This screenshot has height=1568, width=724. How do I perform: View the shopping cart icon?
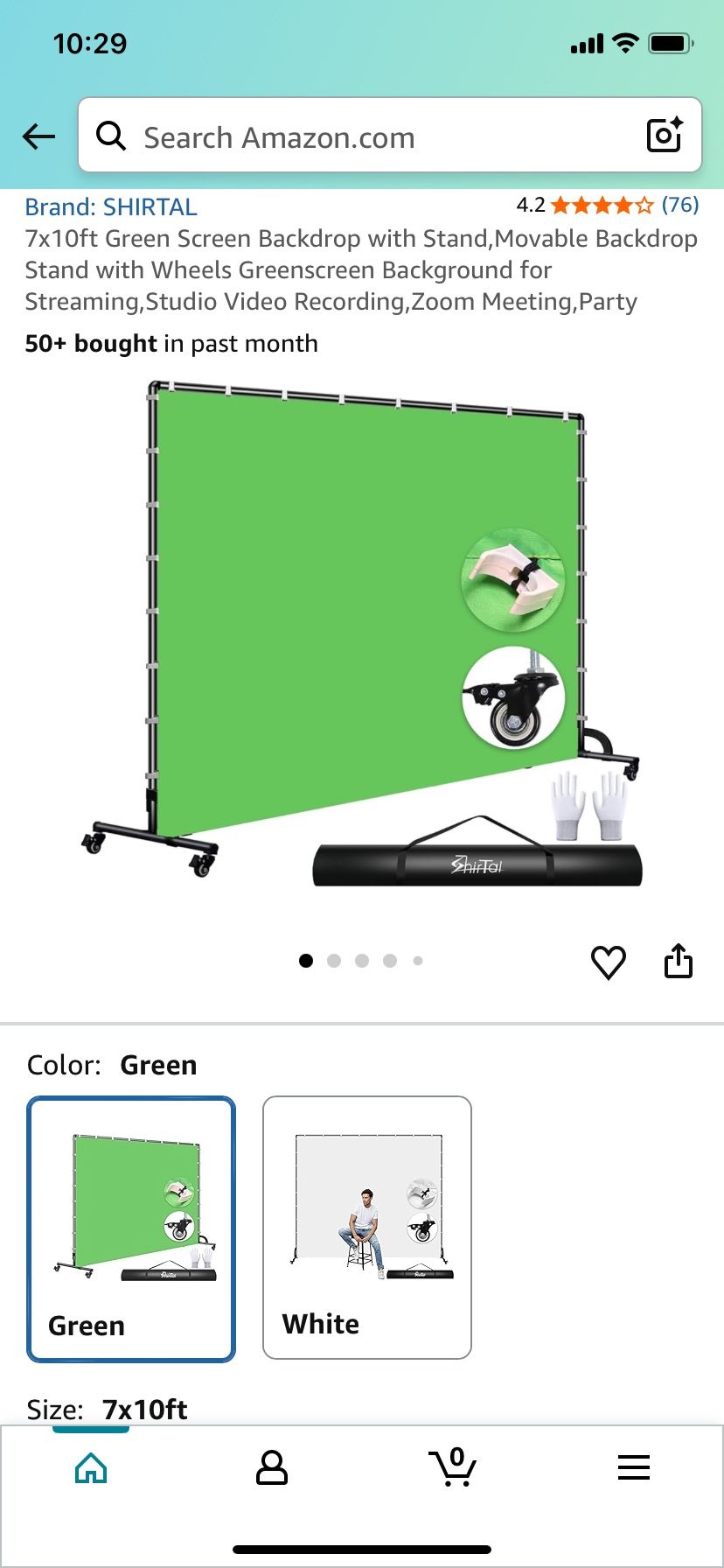point(453,1468)
